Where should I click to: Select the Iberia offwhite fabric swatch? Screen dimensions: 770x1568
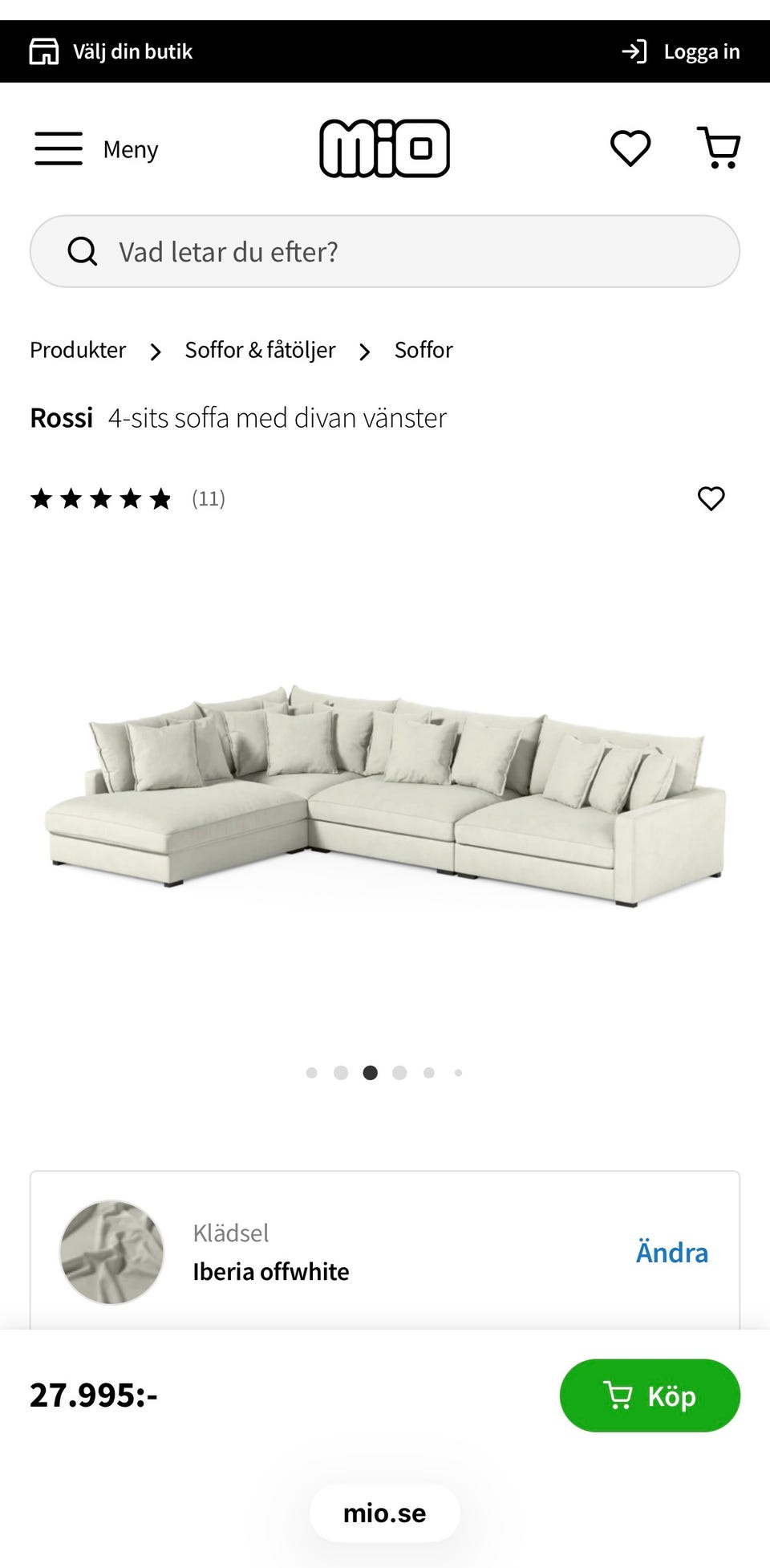pos(111,1253)
